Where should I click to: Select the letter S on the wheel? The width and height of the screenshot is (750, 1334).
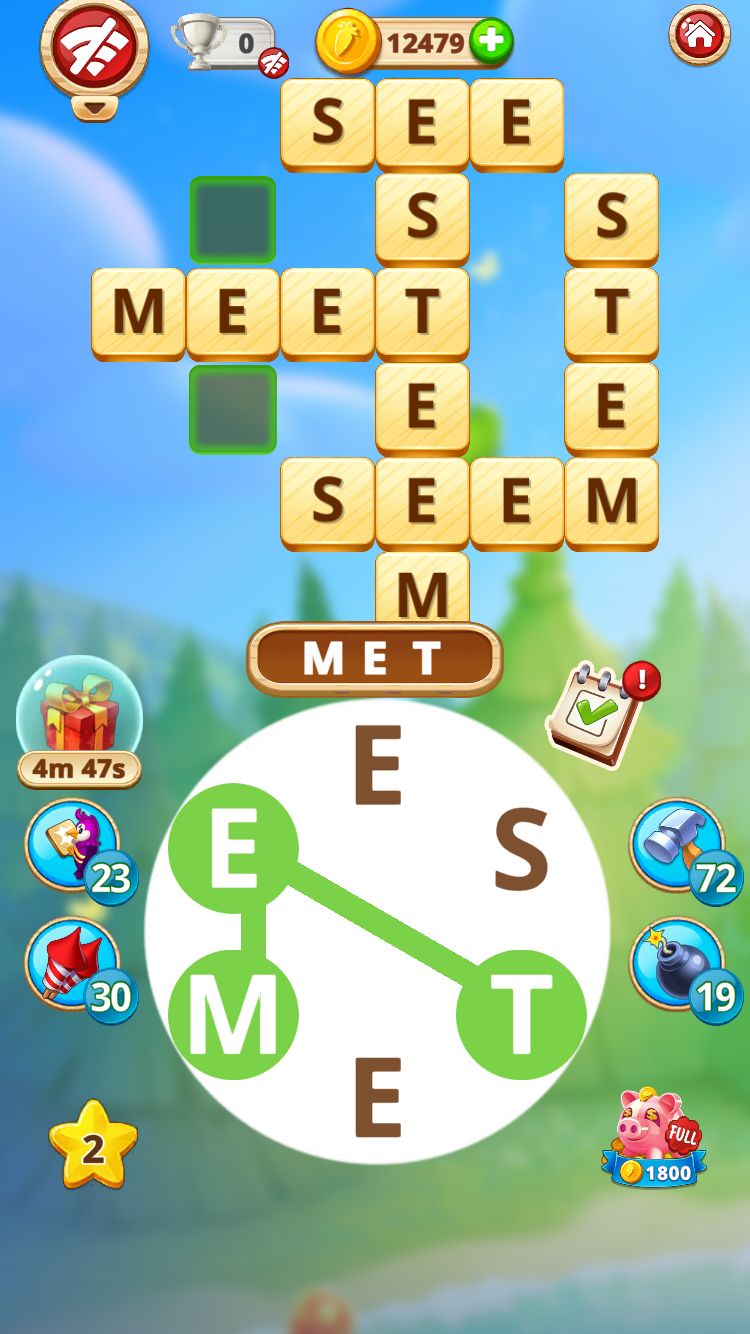[521, 850]
